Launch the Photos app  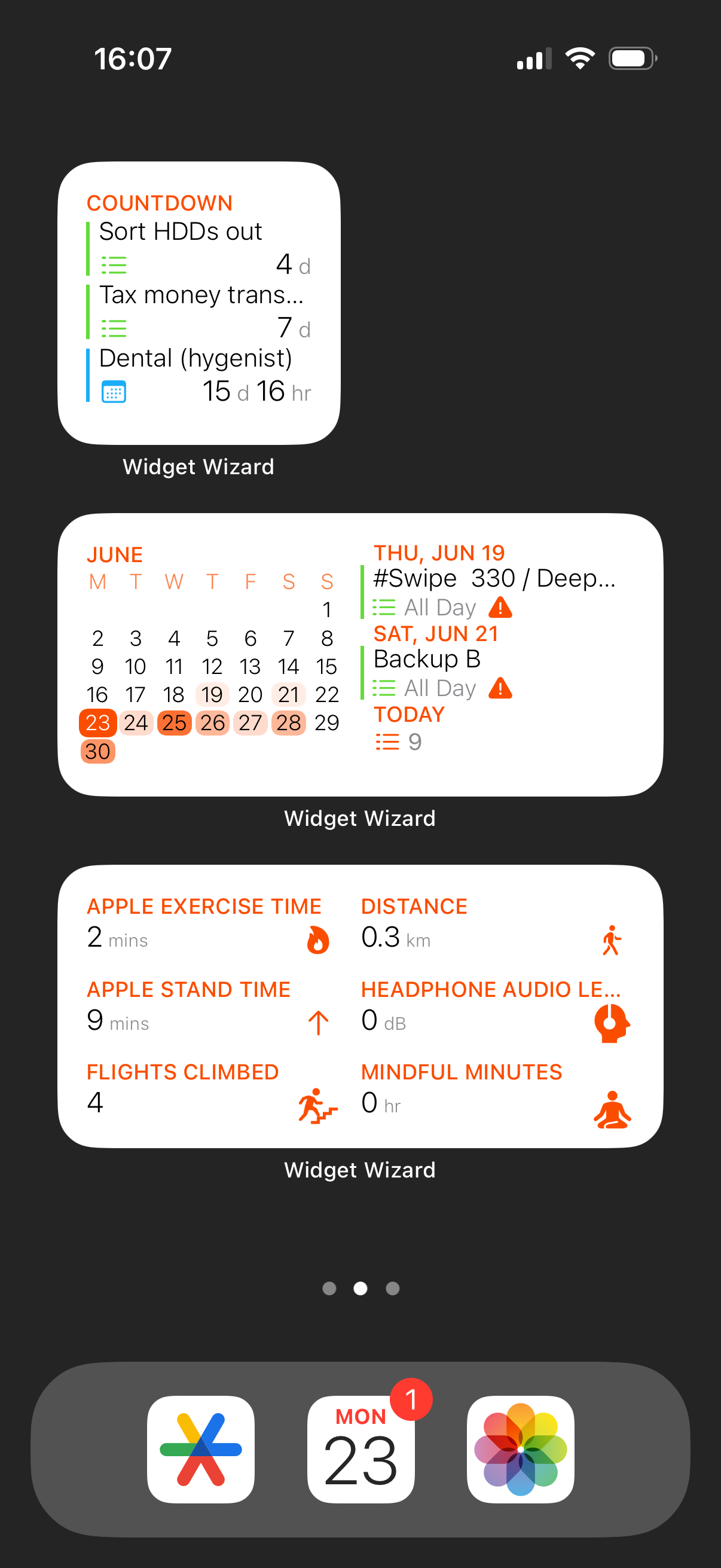click(x=520, y=1448)
